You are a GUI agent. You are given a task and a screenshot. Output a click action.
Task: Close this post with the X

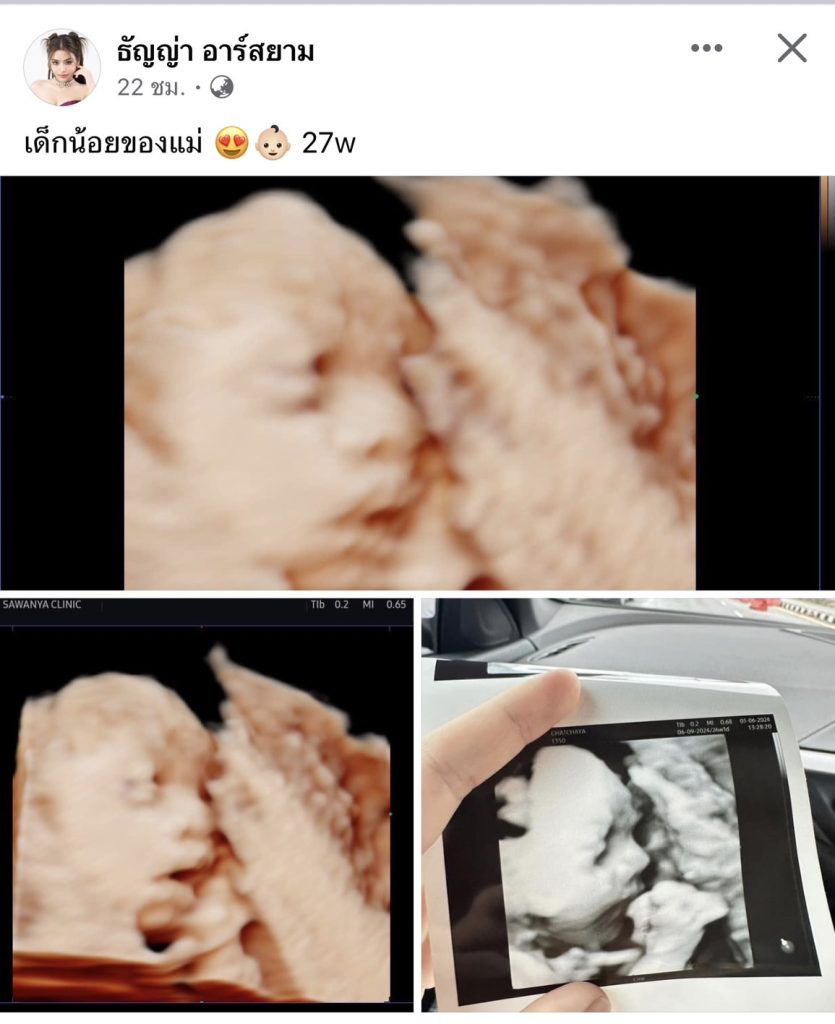[791, 48]
